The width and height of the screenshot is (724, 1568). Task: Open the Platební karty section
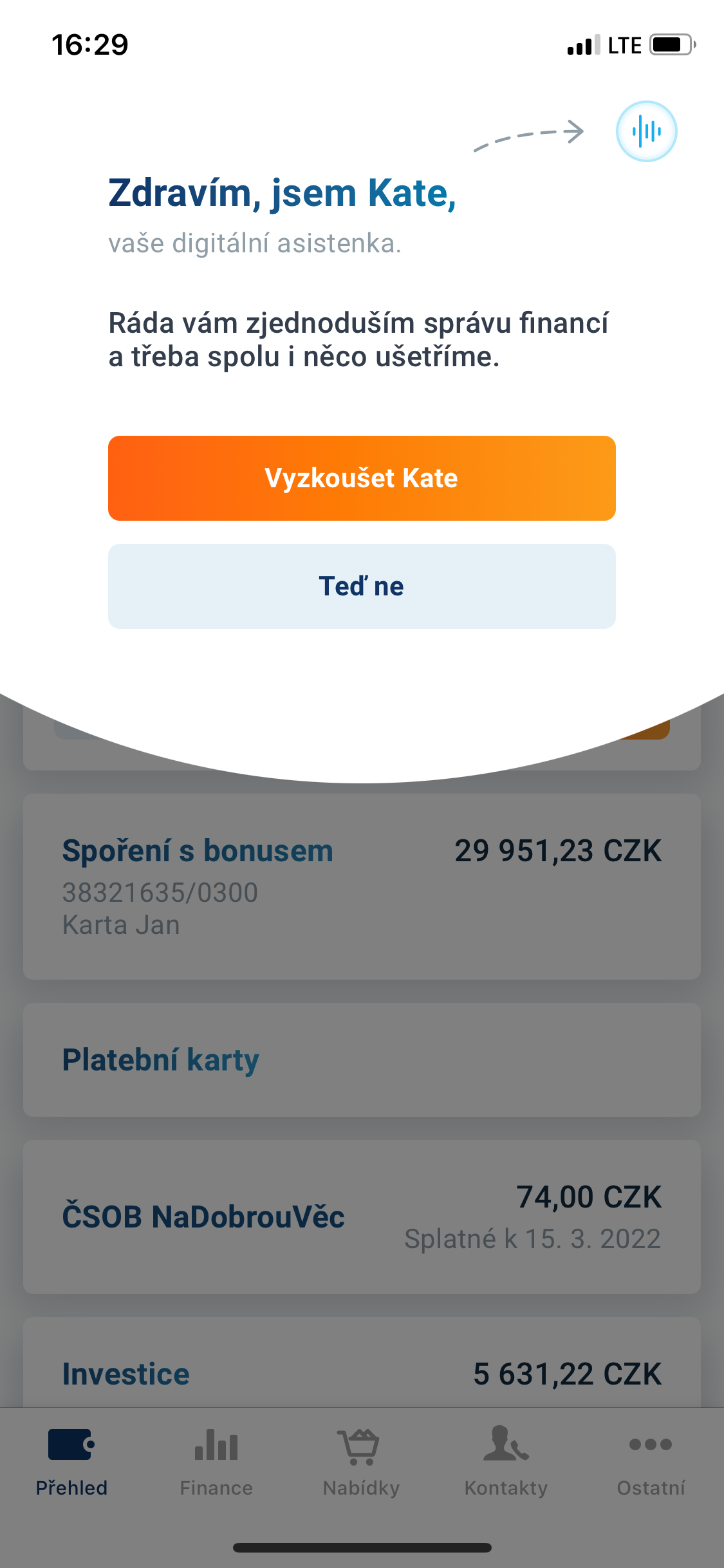(x=362, y=1059)
